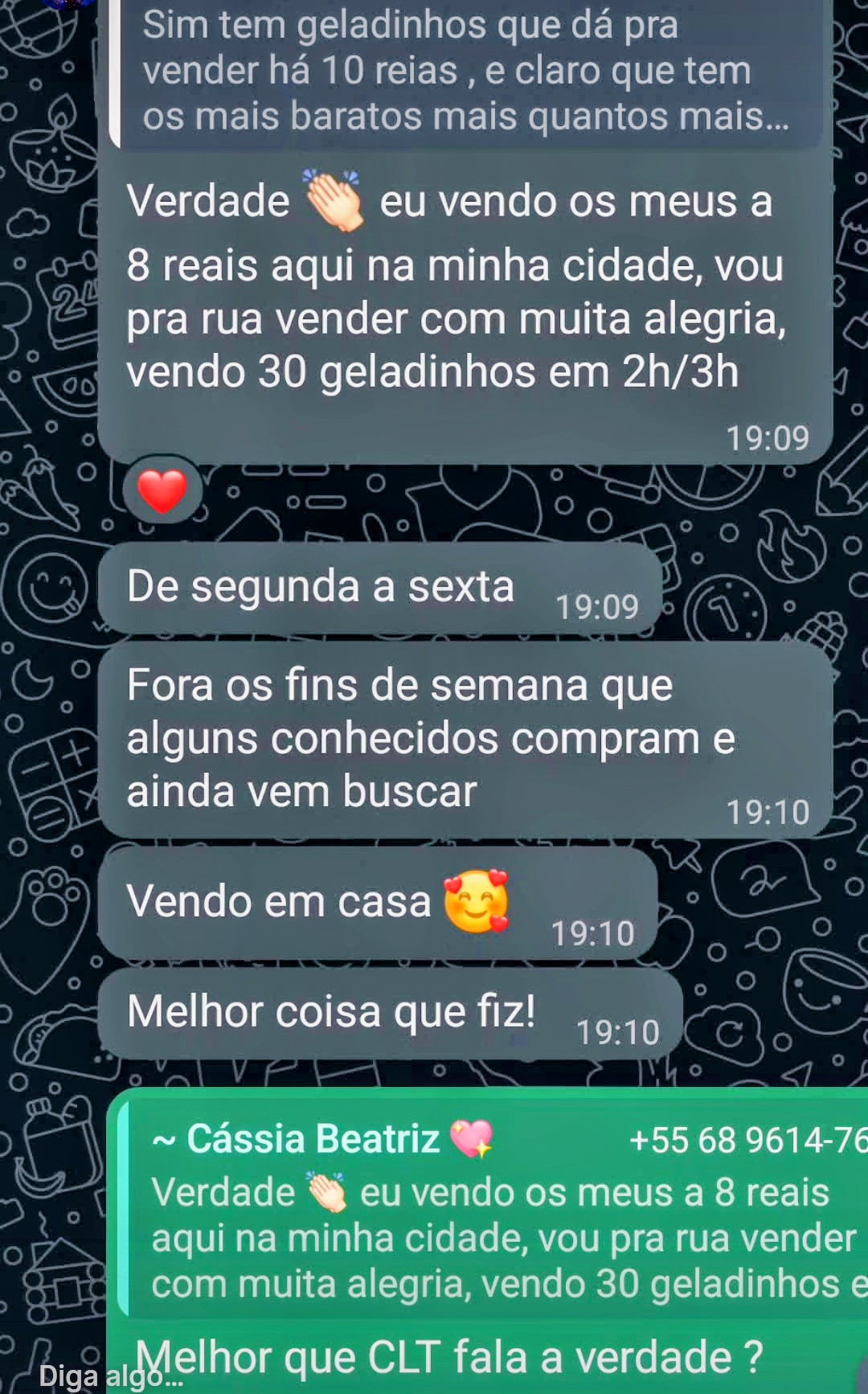Tap the red heart reaction
868x1394 pixels.
162,491
